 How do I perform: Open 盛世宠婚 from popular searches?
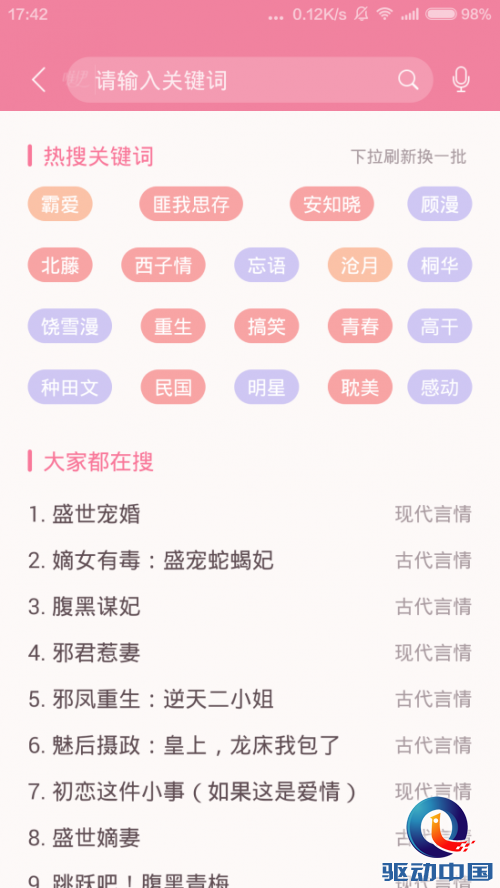pos(250,514)
